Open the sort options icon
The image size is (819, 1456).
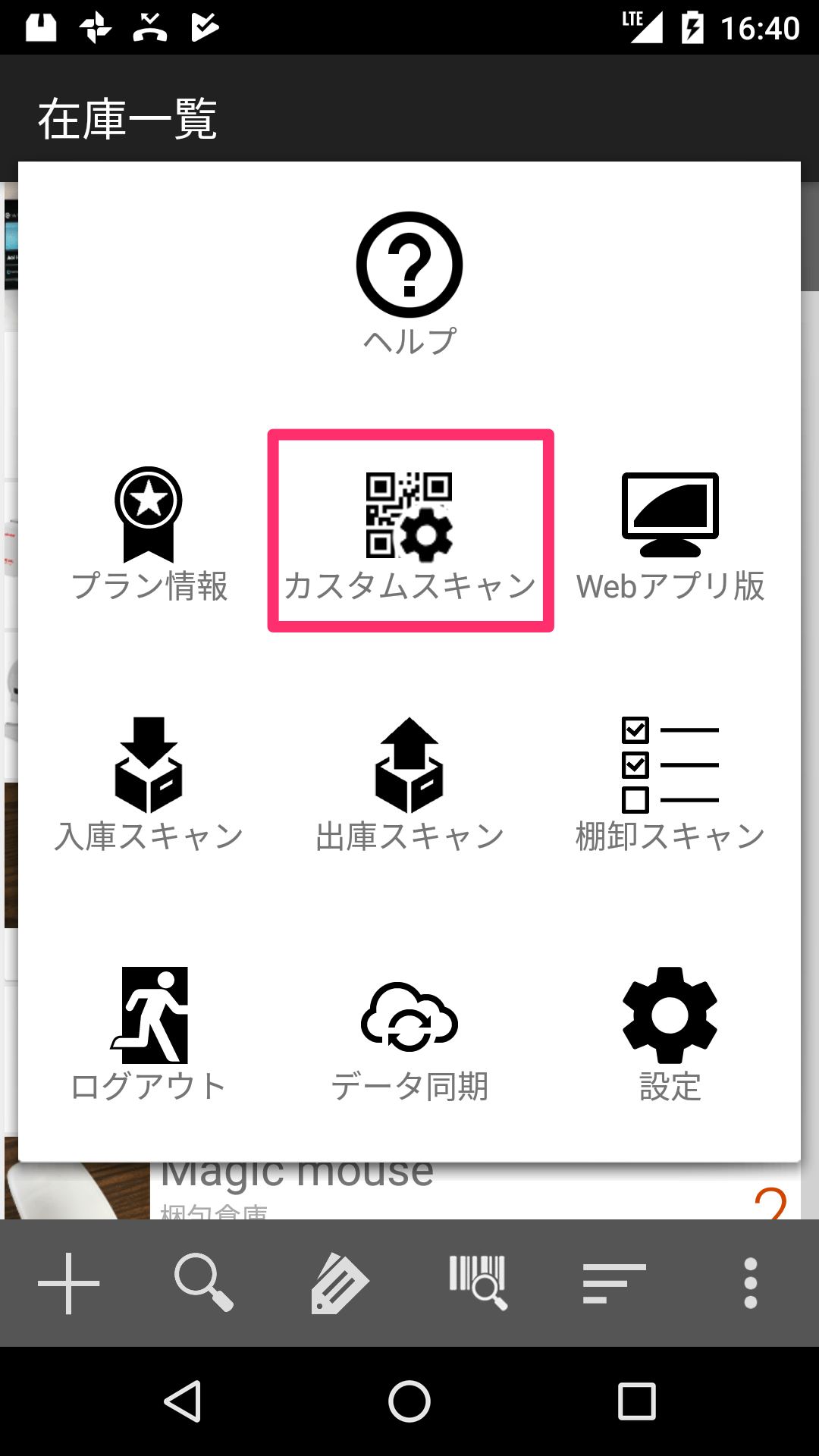tap(614, 1283)
